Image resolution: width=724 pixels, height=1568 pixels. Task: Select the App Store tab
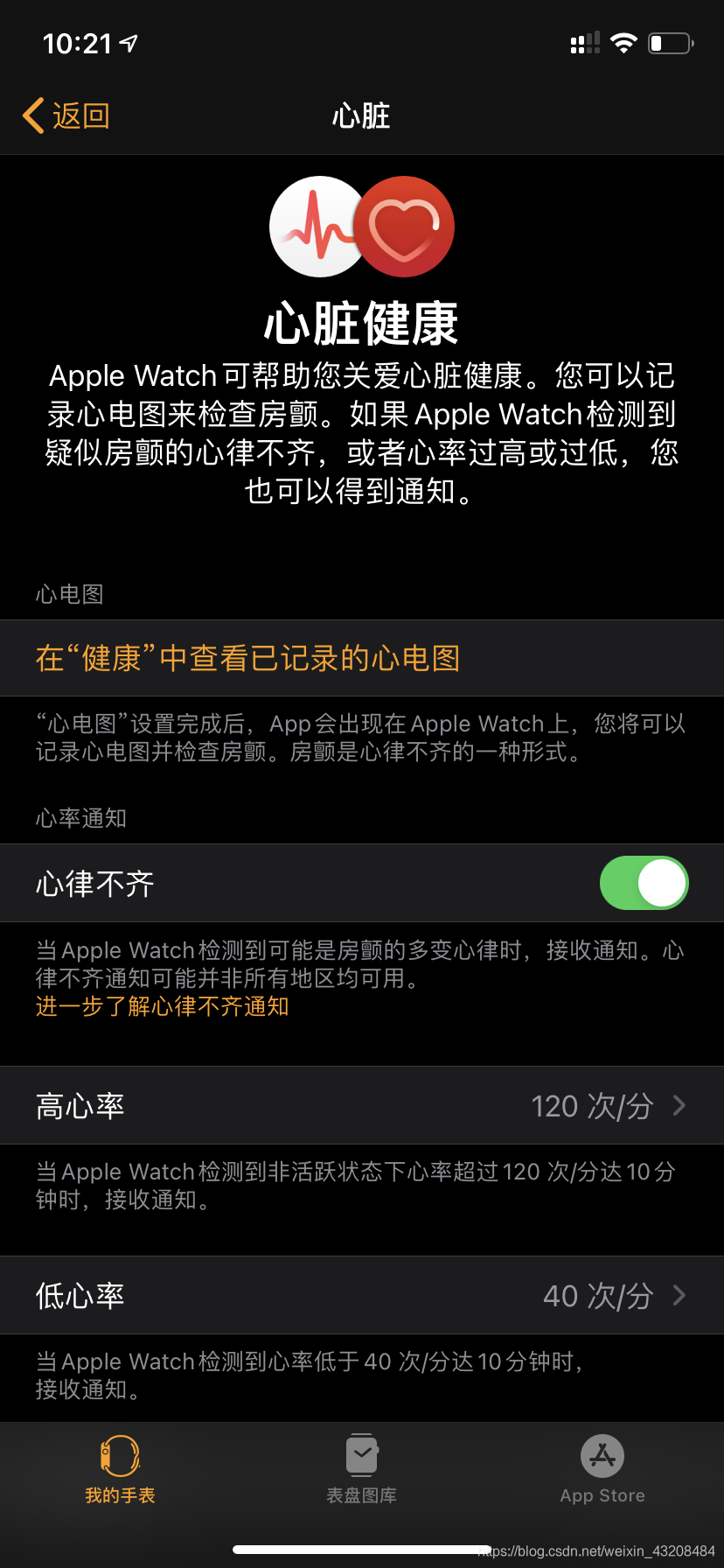coord(602,1470)
